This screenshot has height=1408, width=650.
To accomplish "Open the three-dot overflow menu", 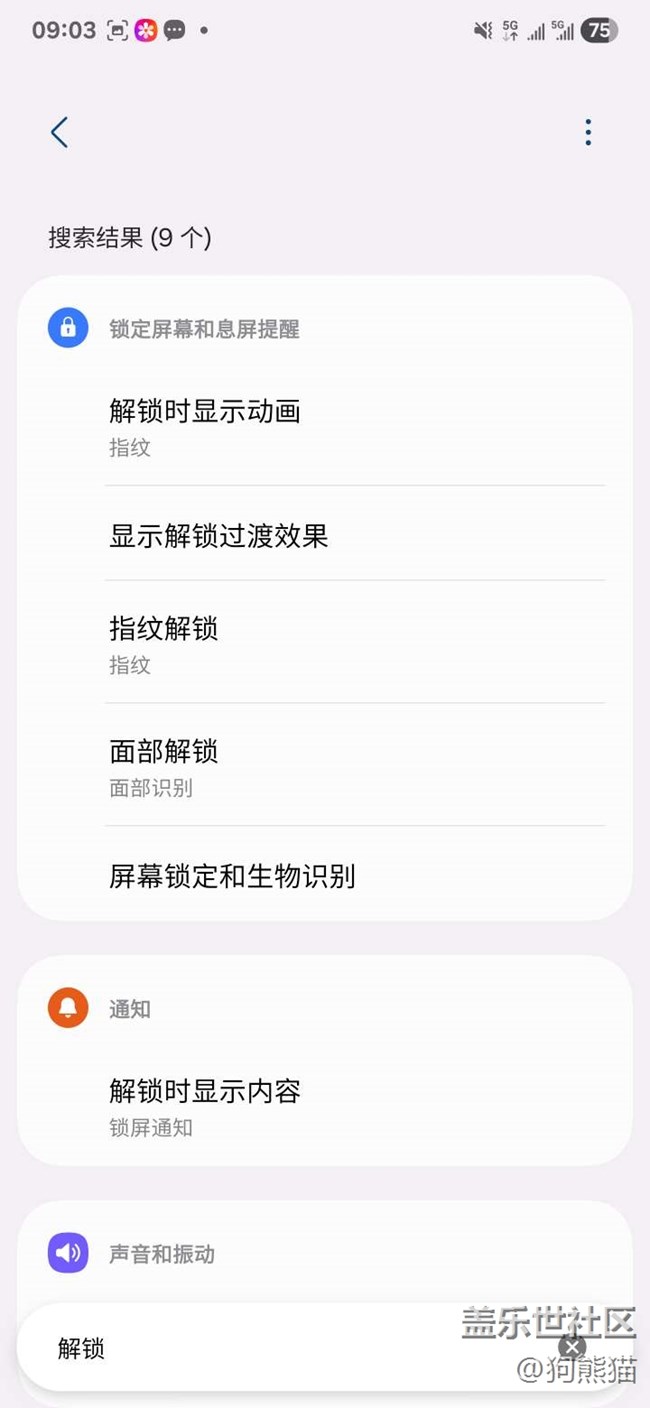I will pyautogui.click(x=588, y=132).
